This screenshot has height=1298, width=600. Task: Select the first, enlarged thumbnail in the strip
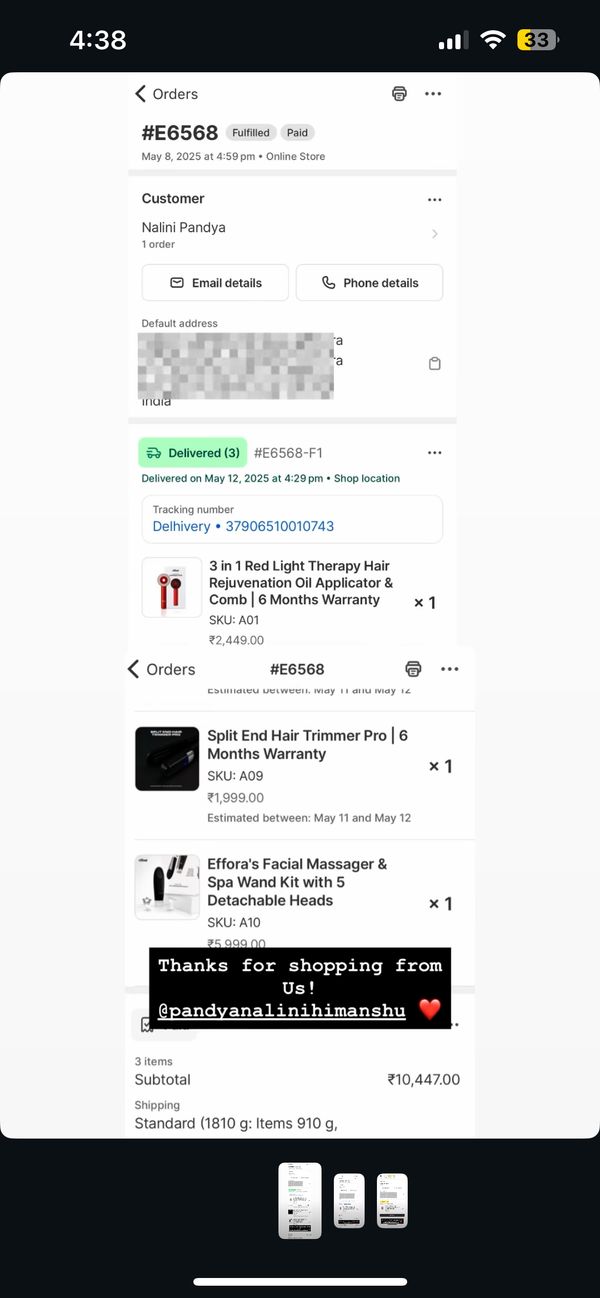[x=300, y=1200]
